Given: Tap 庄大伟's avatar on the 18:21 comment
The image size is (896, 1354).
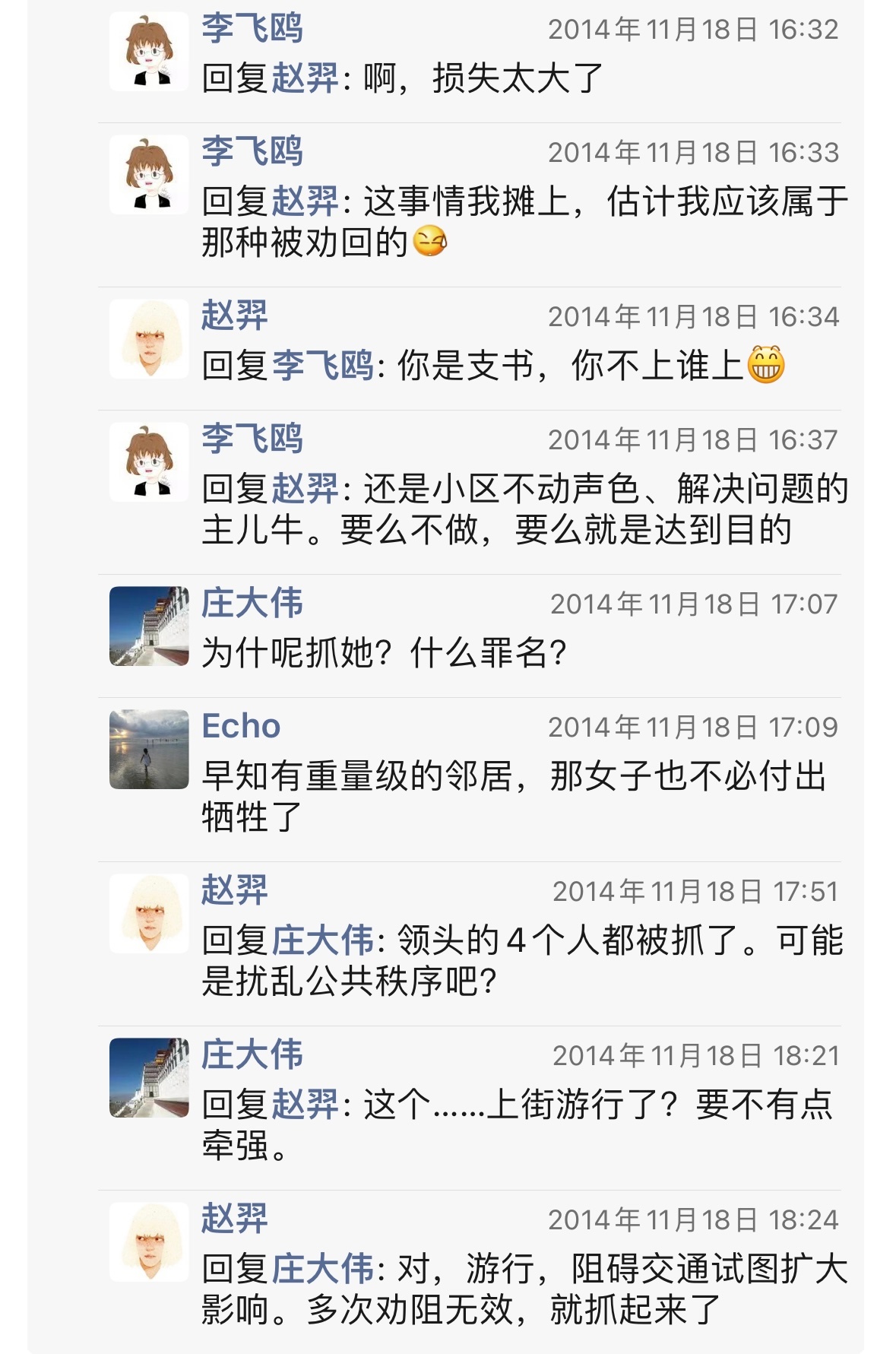Looking at the screenshot, I should [x=149, y=1078].
